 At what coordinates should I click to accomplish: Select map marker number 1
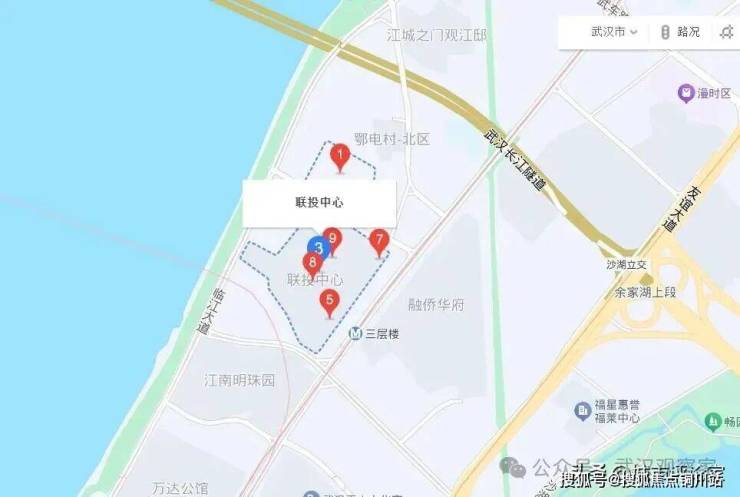click(340, 155)
